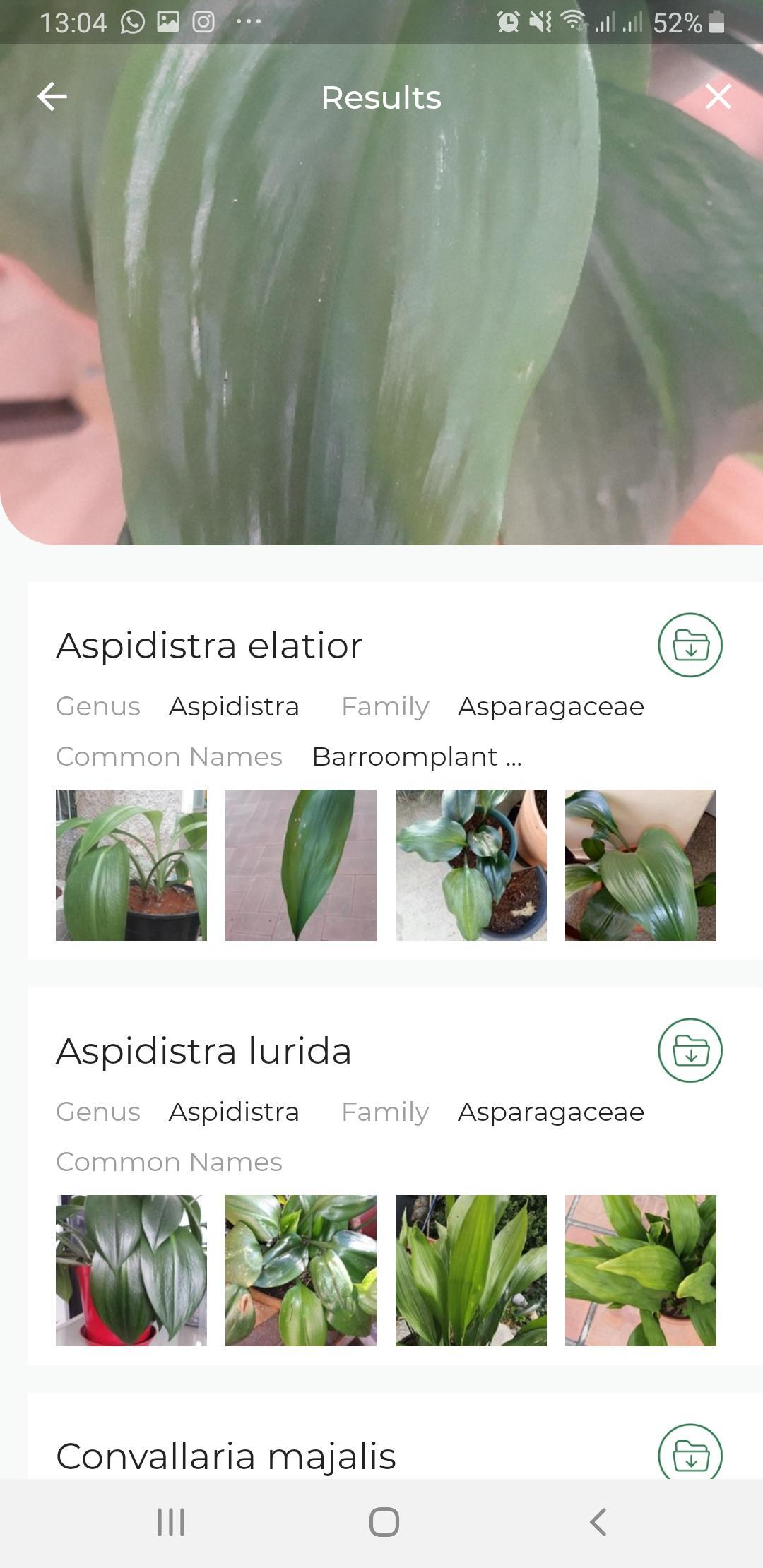Viewport: 763px width, 1568px height.
Task: Save the Aspidistra elatior result
Action: (690, 645)
